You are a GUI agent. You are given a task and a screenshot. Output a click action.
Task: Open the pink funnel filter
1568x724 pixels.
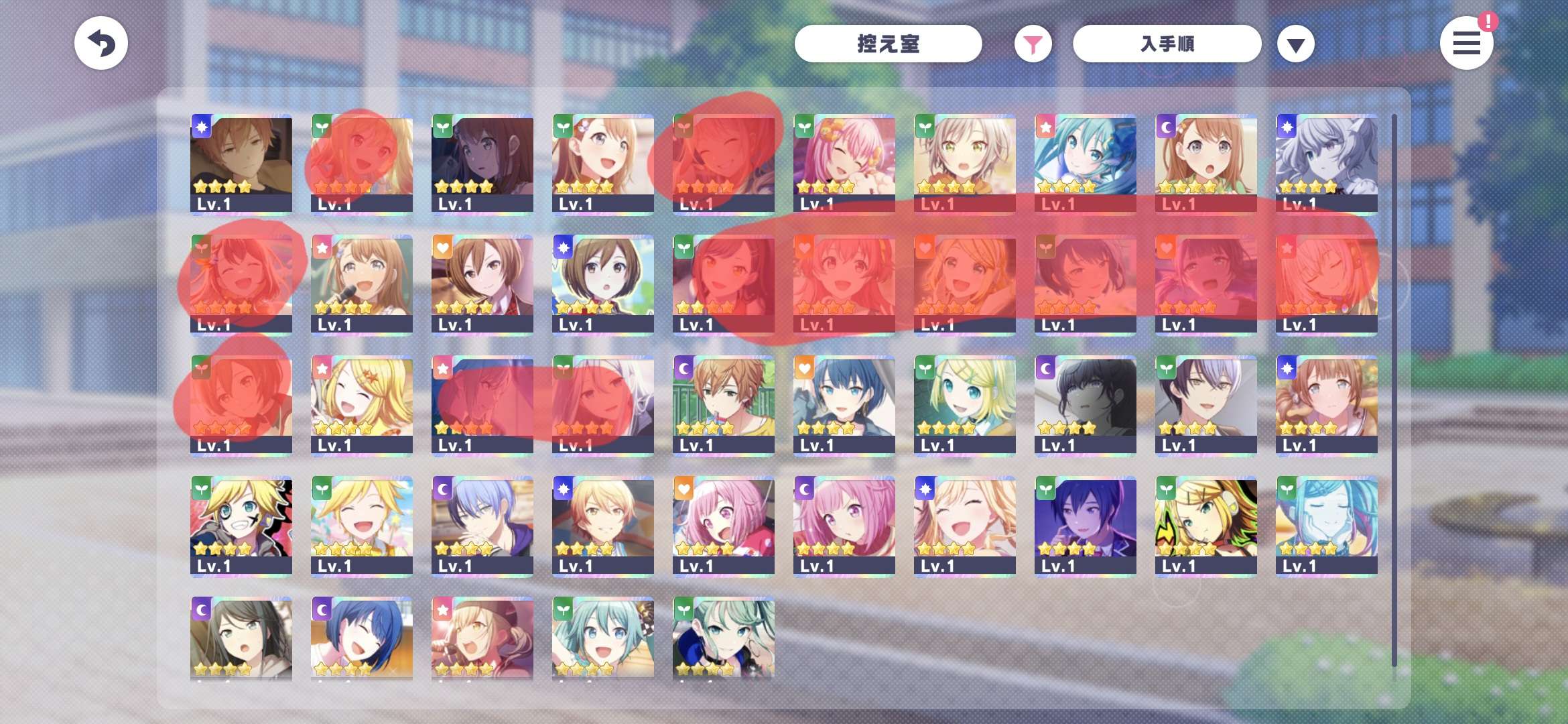click(1033, 44)
